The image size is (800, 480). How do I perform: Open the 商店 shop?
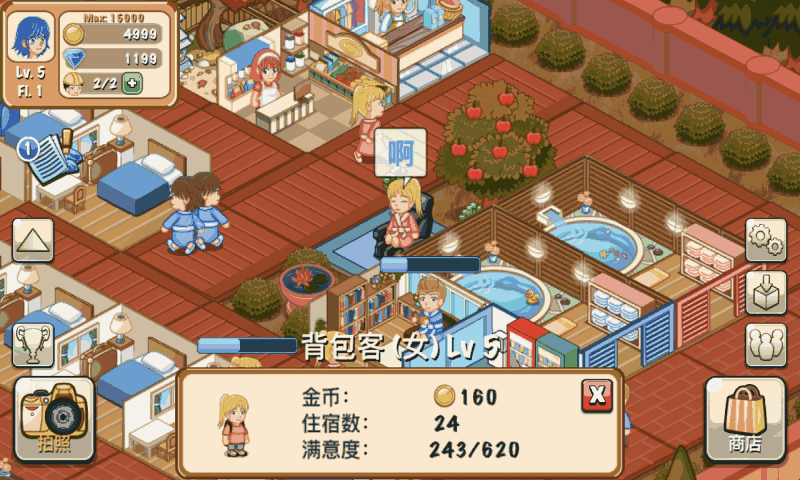(745, 418)
